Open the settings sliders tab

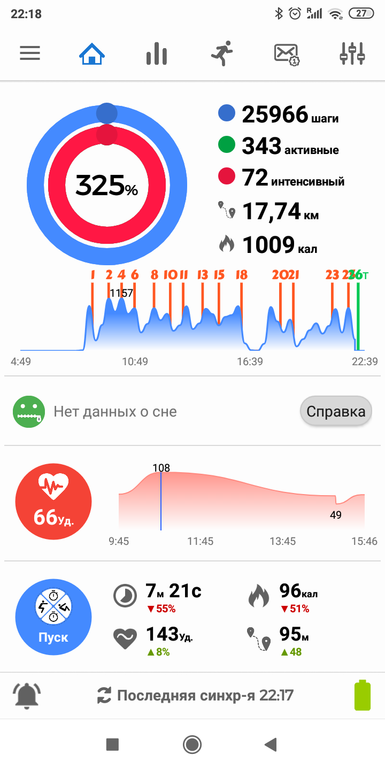tap(353, 53)
